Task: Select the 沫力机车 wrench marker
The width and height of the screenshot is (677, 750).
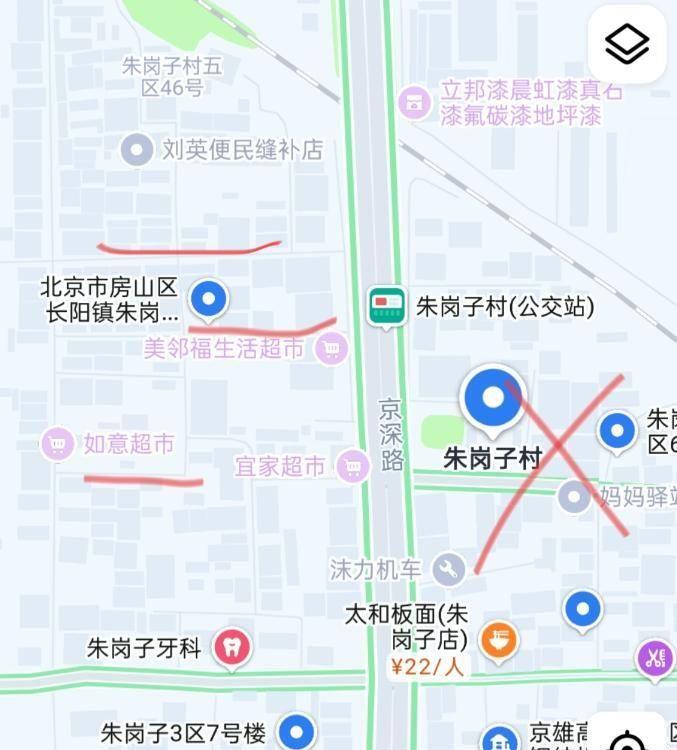Action: pos(449,569)
